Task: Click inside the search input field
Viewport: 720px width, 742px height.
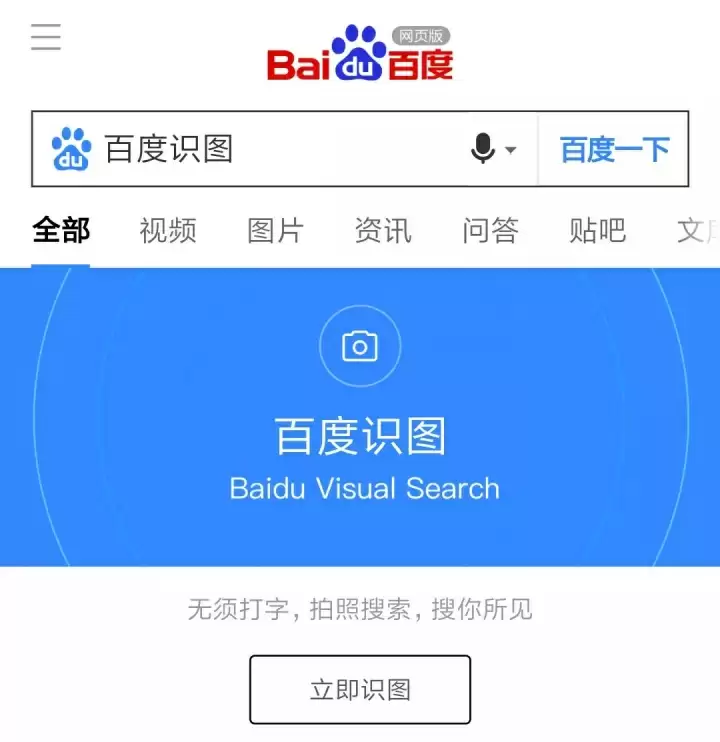Action: tap(250, 148)
